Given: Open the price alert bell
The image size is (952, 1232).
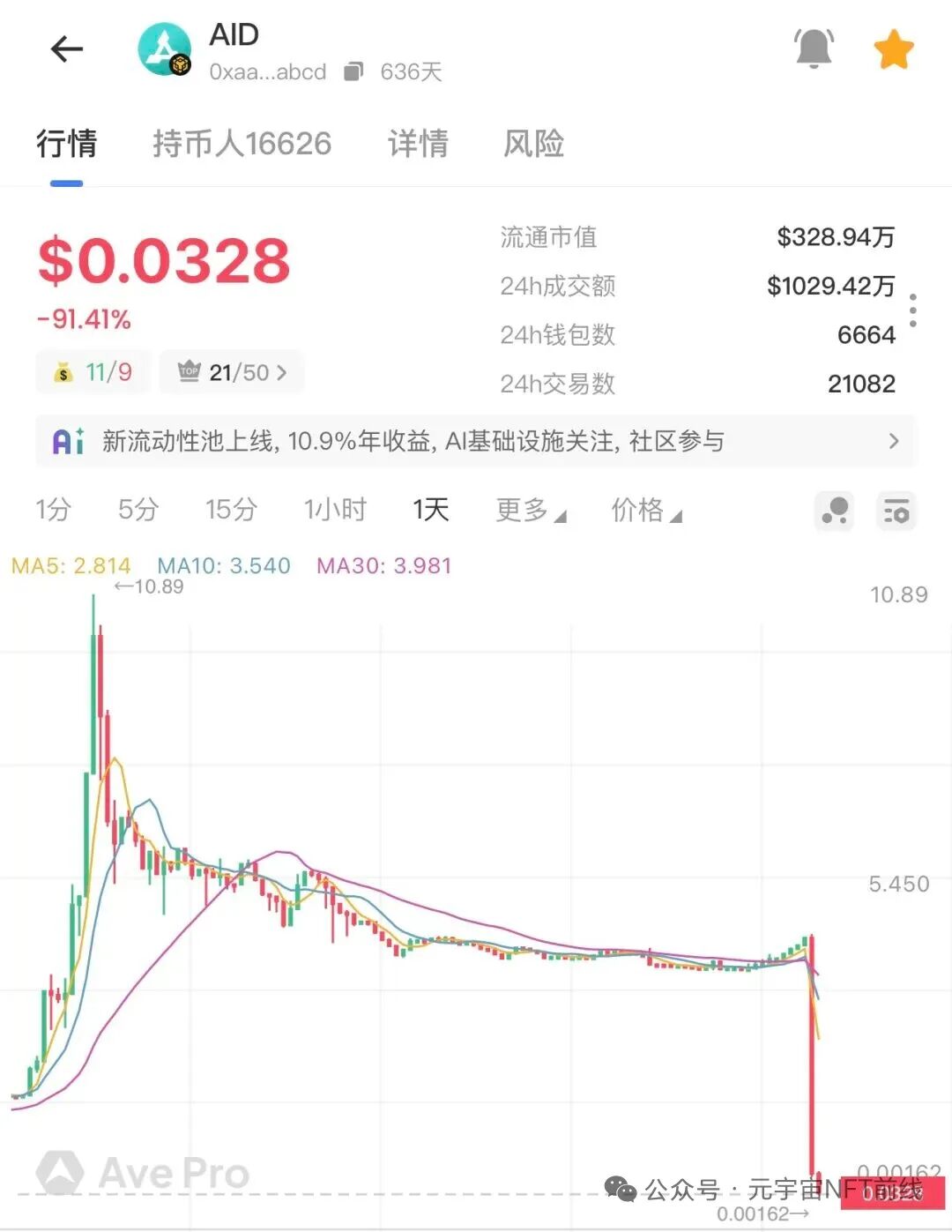Looking at the screenshot, I should pos(814,49).
